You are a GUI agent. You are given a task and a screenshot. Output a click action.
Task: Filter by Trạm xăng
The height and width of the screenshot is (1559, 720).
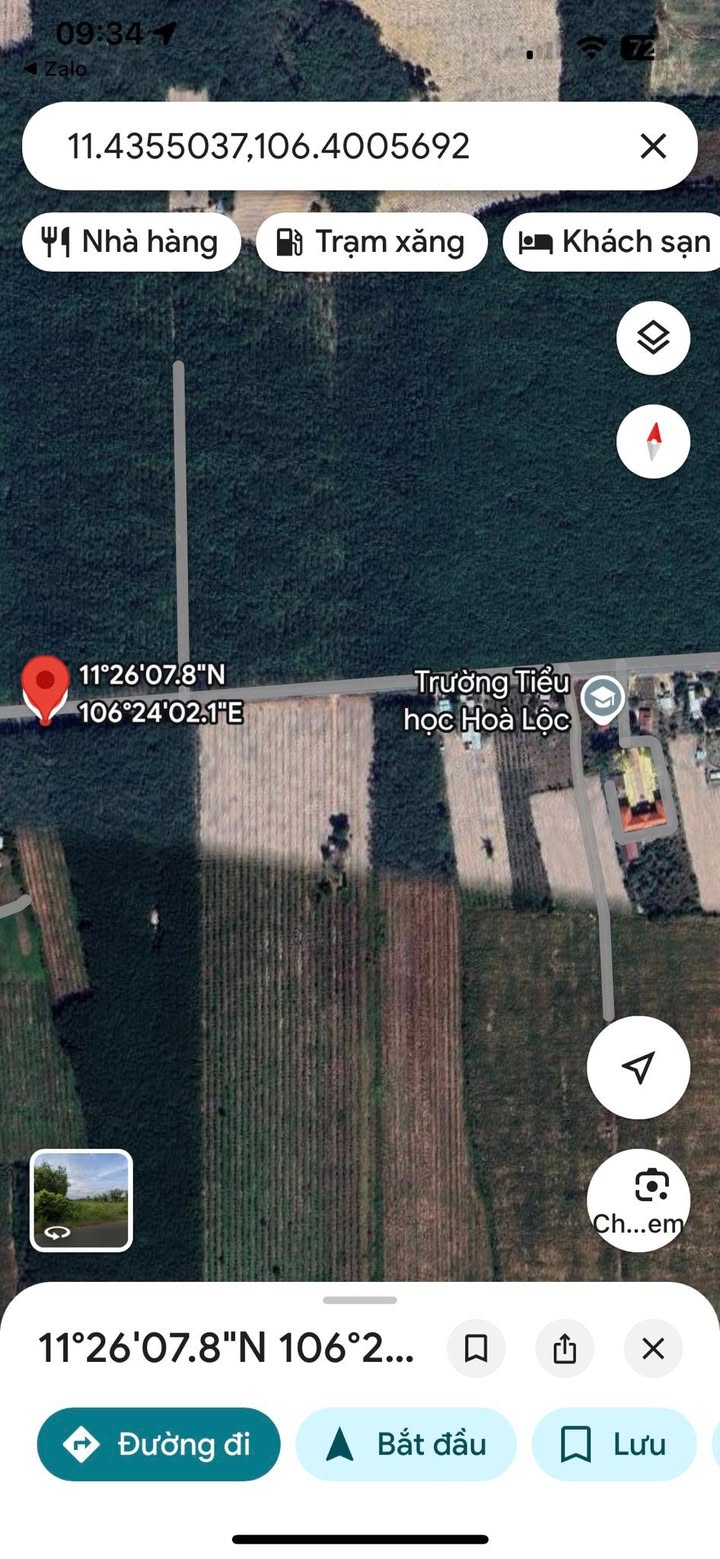(x=372, y=242)
